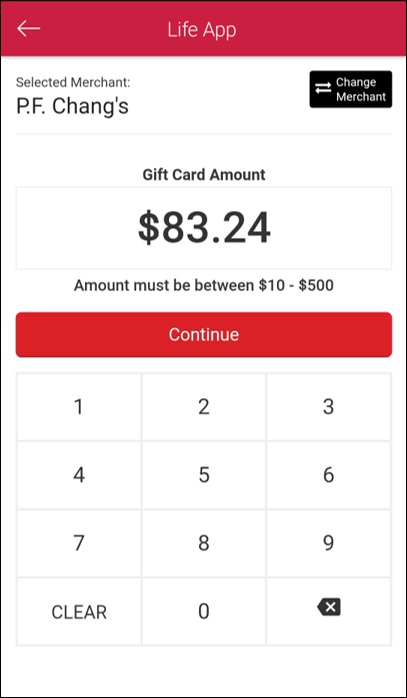This screenshot has width=407, height=698.
Task: Enter digit 9 on the keypad
Action: (x=329, y=543)
